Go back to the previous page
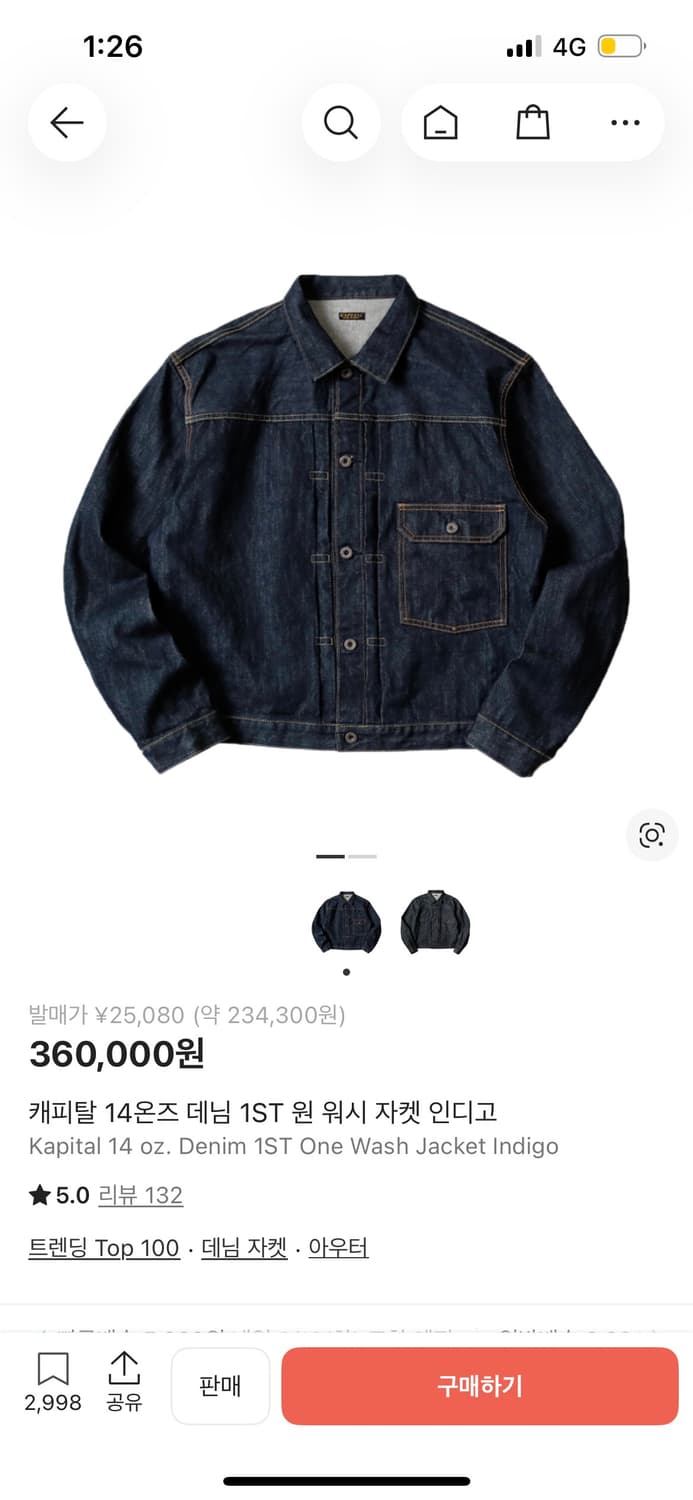The width and height of the screenshot is (693, 1500). coord(67,123)
